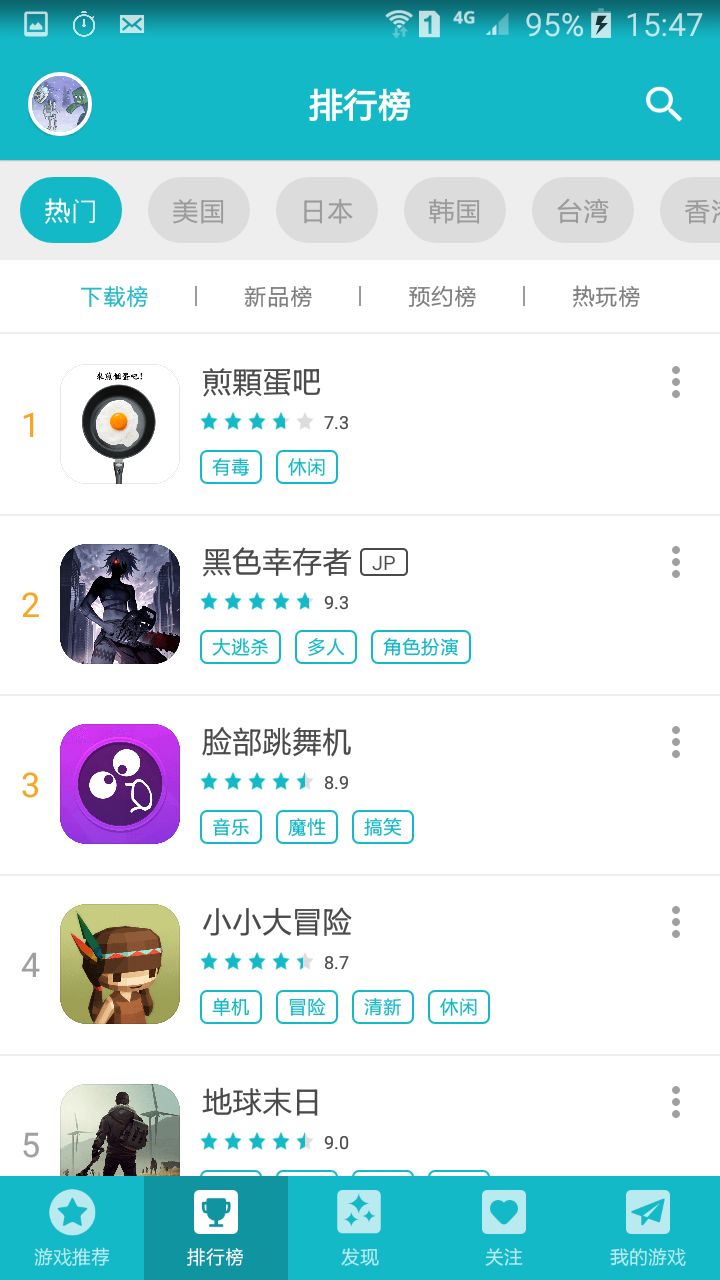Open options menu for 煎颗蛋吧
This screenshot has height=1280, width=720.
[x=675, y=382]
